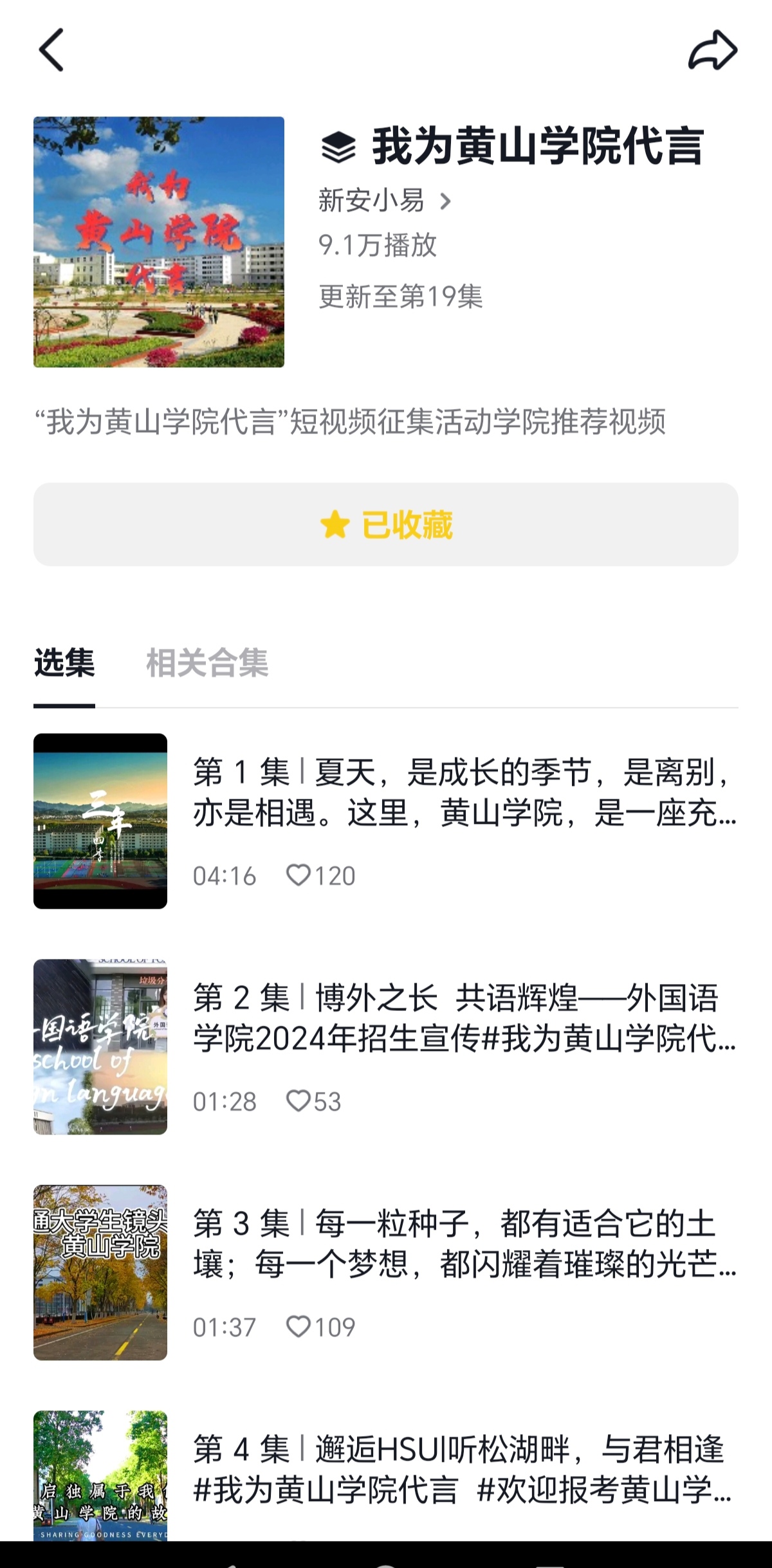This screenshot has height=1568, width=772.
Task: Share this video collection
Action: coord(712,50)
